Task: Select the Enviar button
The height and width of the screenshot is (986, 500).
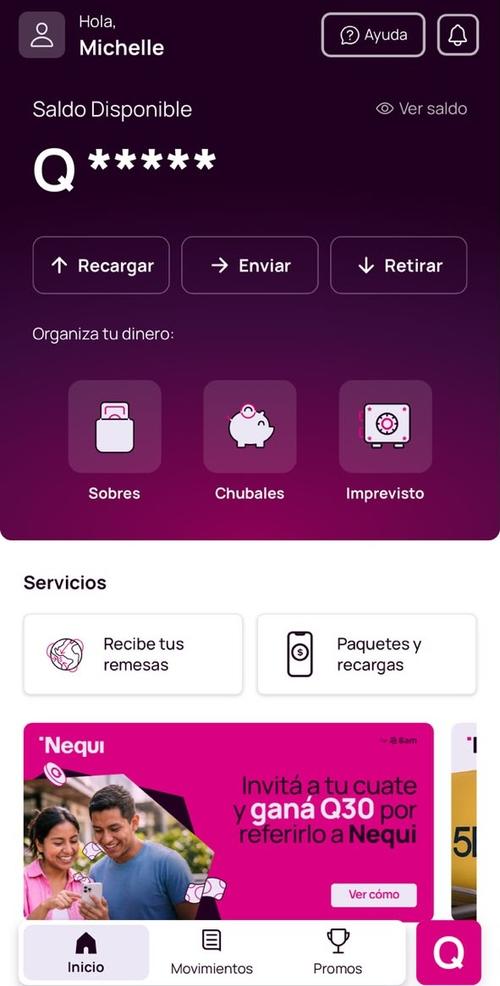Action: pyautogui.click(x=250, y=265)
